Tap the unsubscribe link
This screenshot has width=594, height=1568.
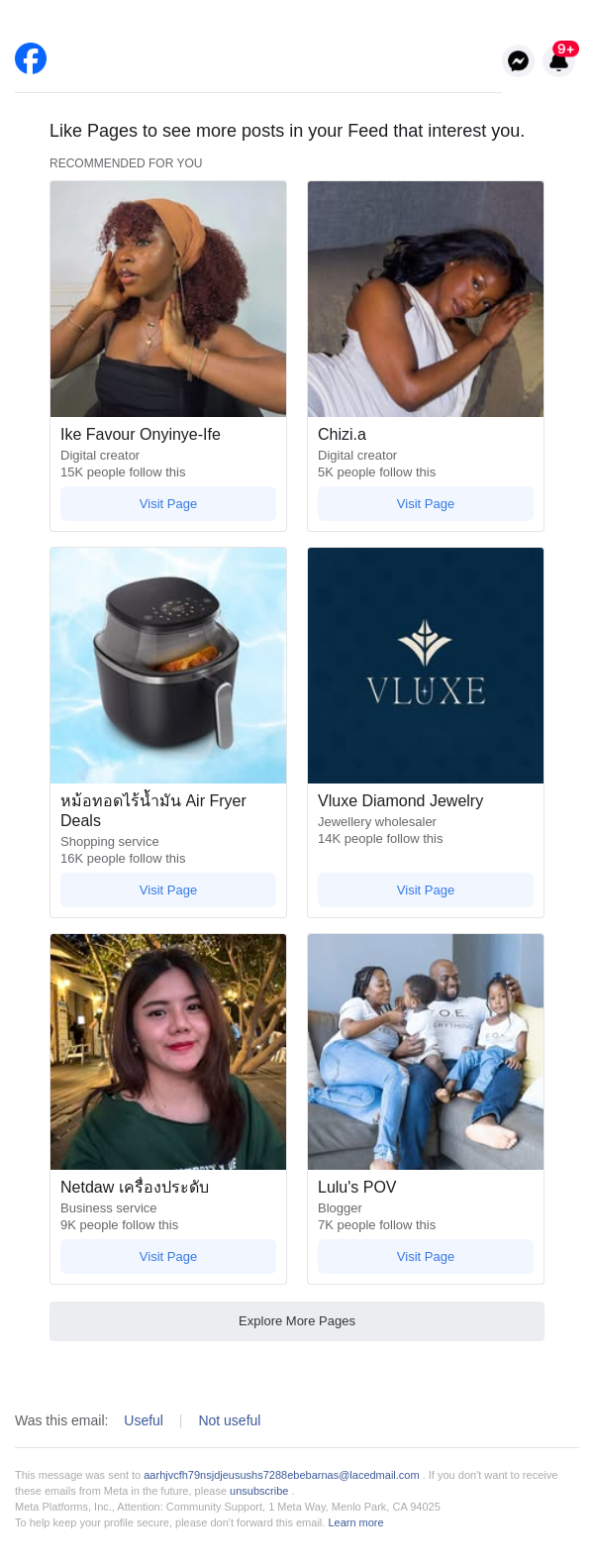(259, 1491)
